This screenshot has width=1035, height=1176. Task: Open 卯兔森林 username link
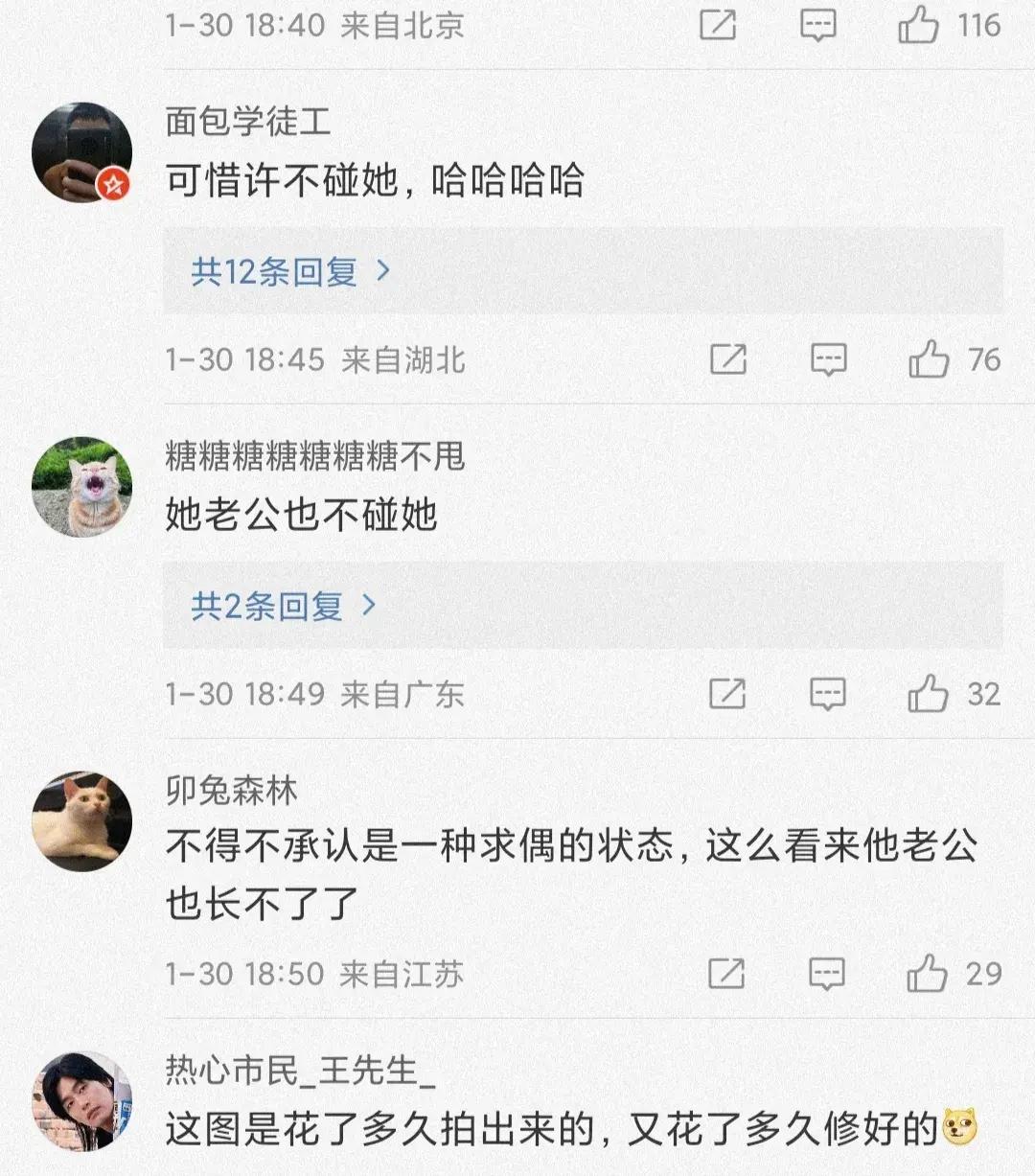(231, 791)
